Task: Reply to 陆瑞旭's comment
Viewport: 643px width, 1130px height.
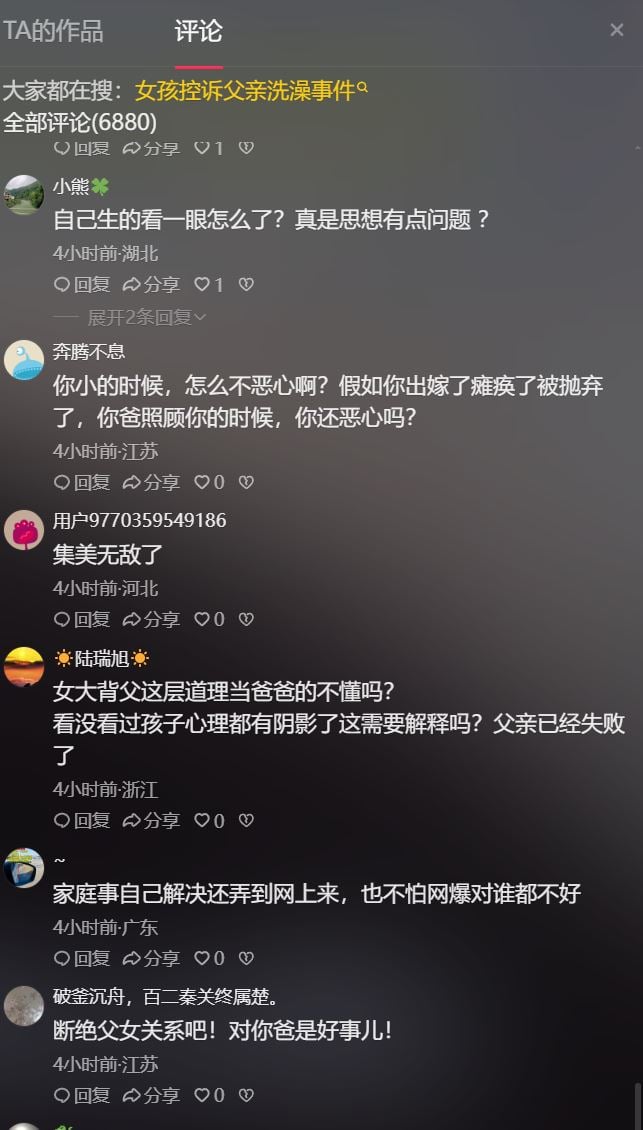Action: [x=82, y=820]
